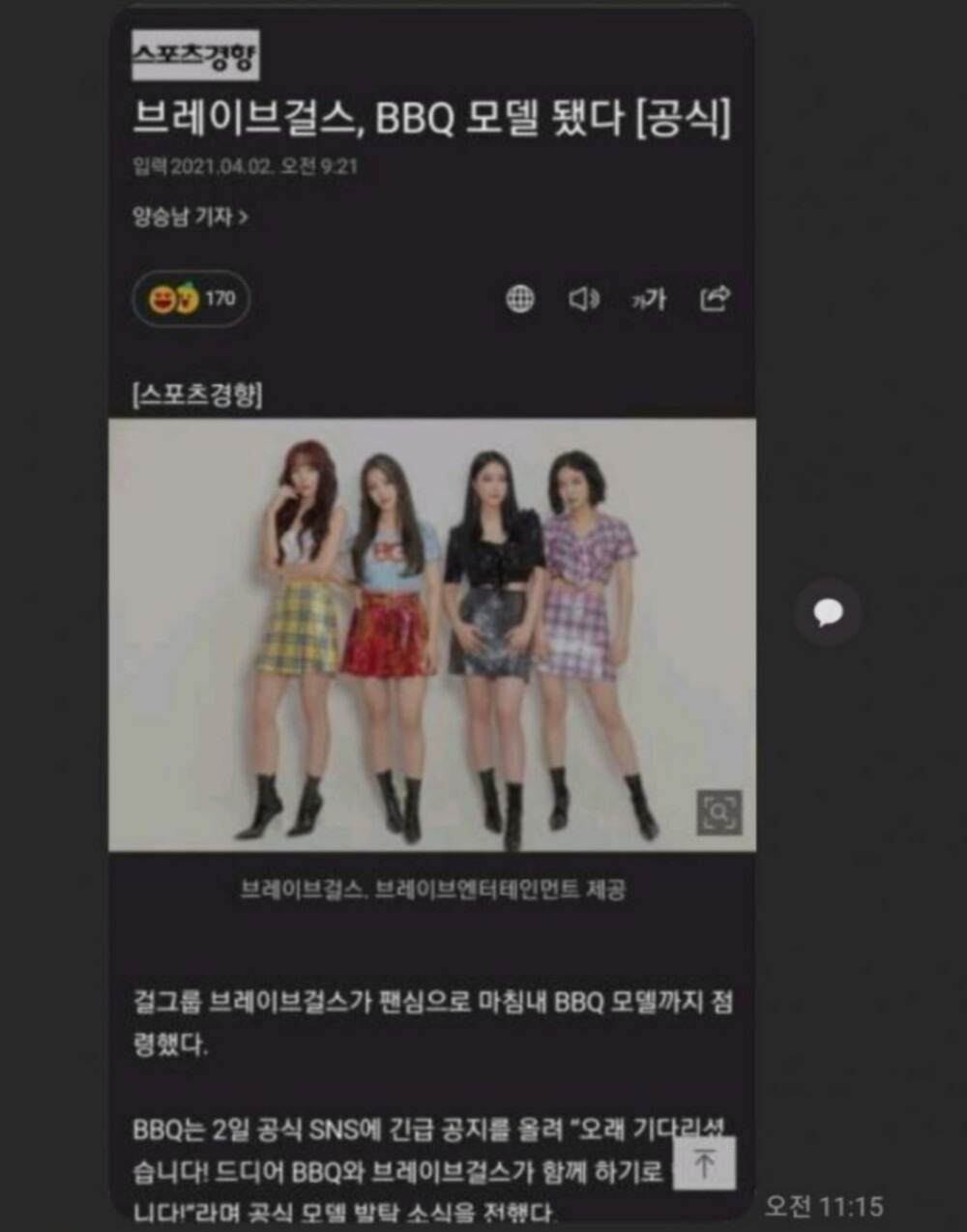The height and width of the screenshot is (1232, 967).
Task: Open the shared BBQ article screenshot
Action: 431,619
